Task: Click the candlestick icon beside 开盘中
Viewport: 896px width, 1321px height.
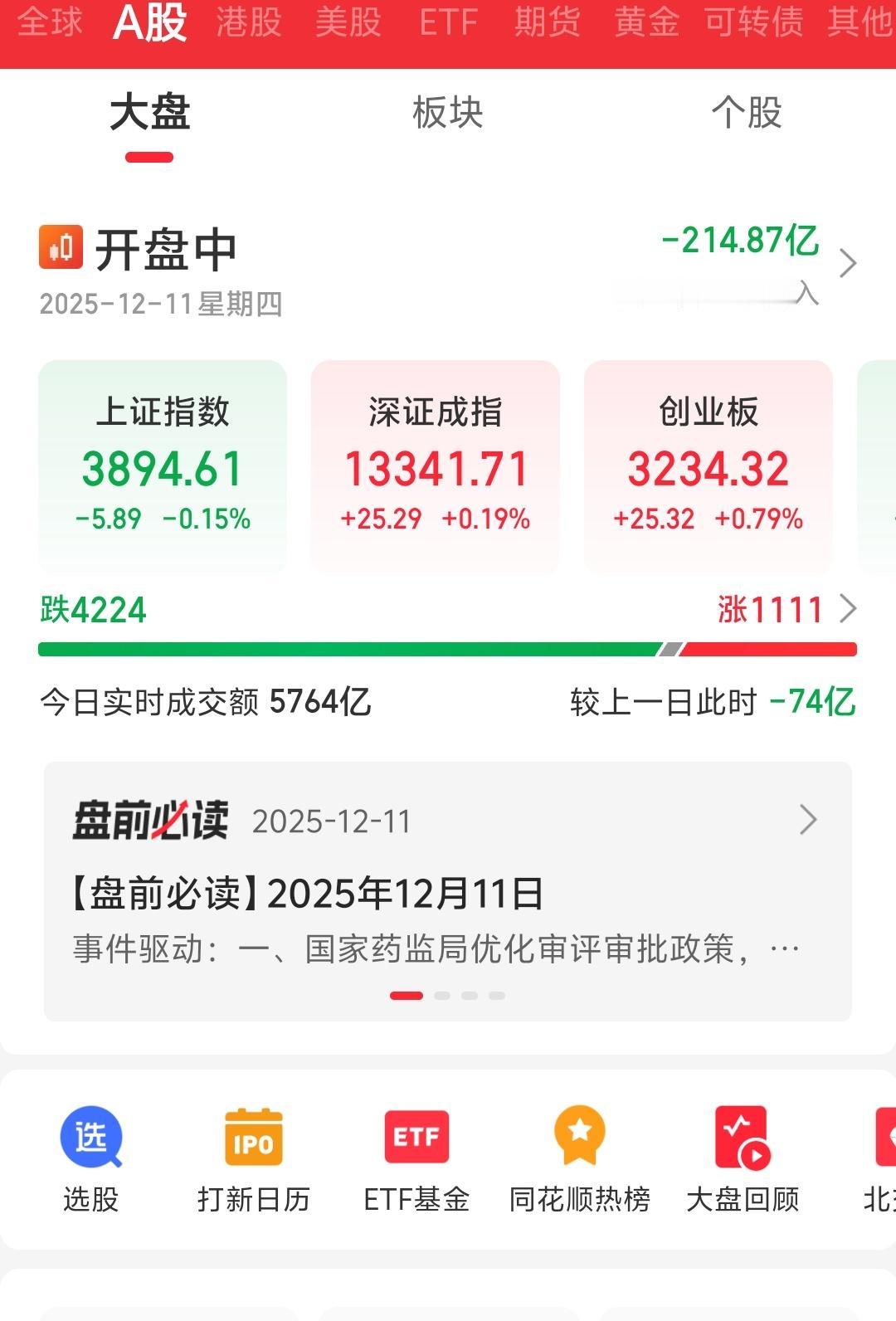Action: point(61,246)
